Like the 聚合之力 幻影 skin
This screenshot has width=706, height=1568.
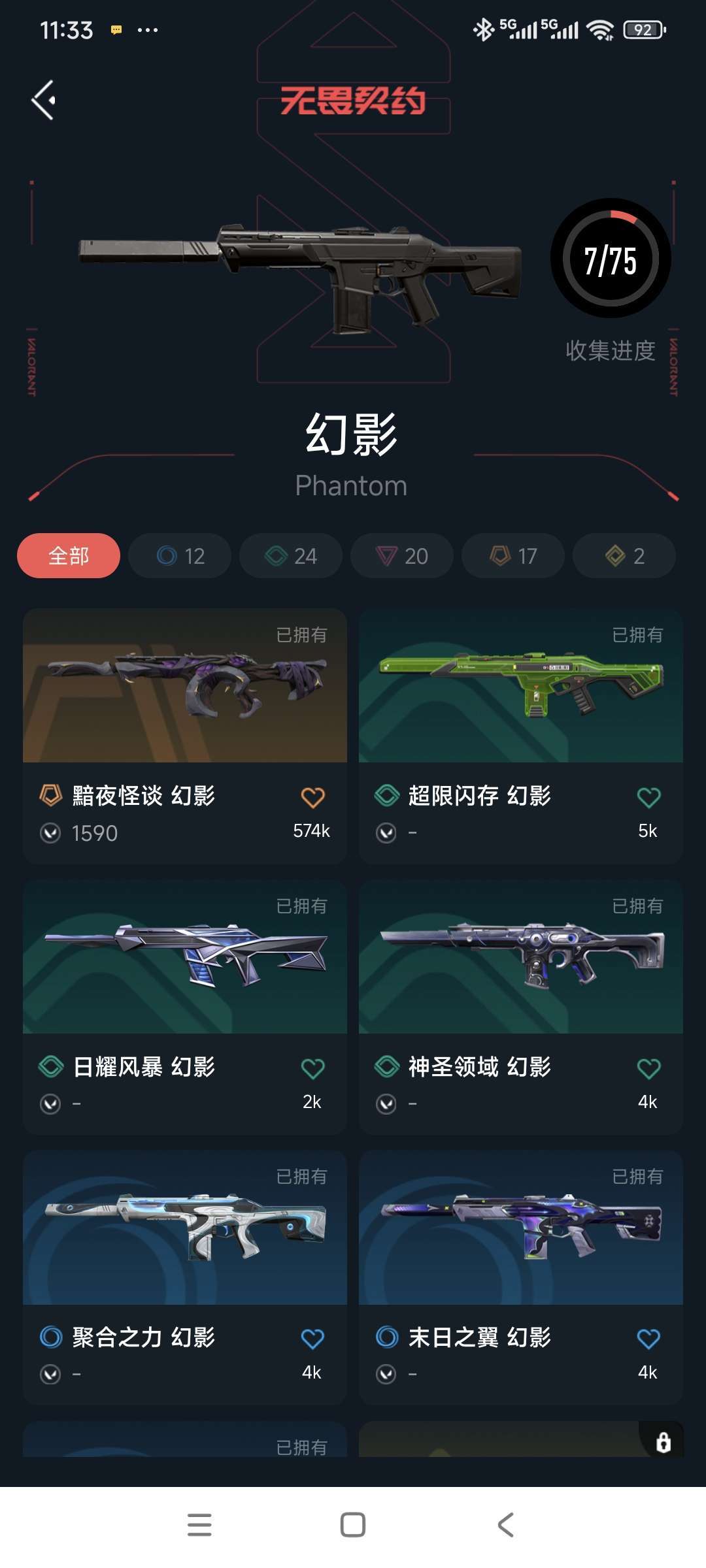point(312,1339)
